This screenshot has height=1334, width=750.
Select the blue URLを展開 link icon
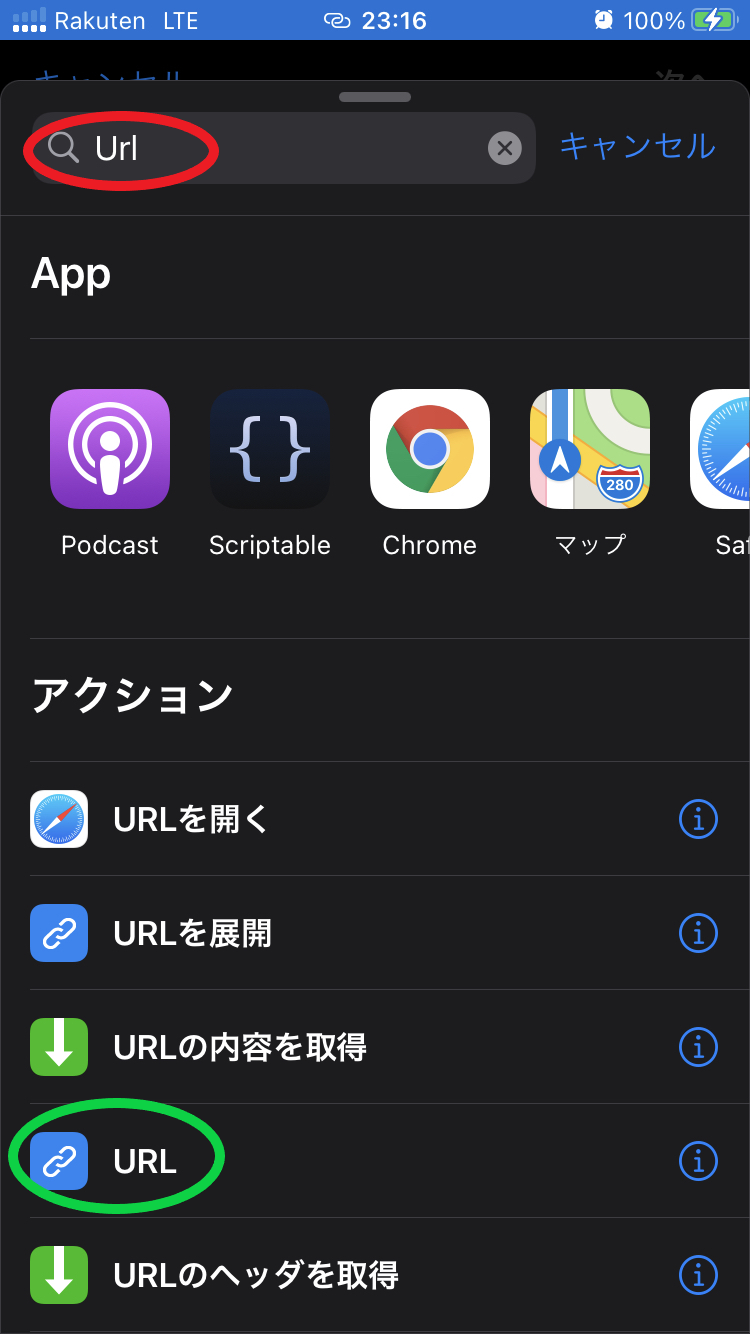tap(58, 933)
